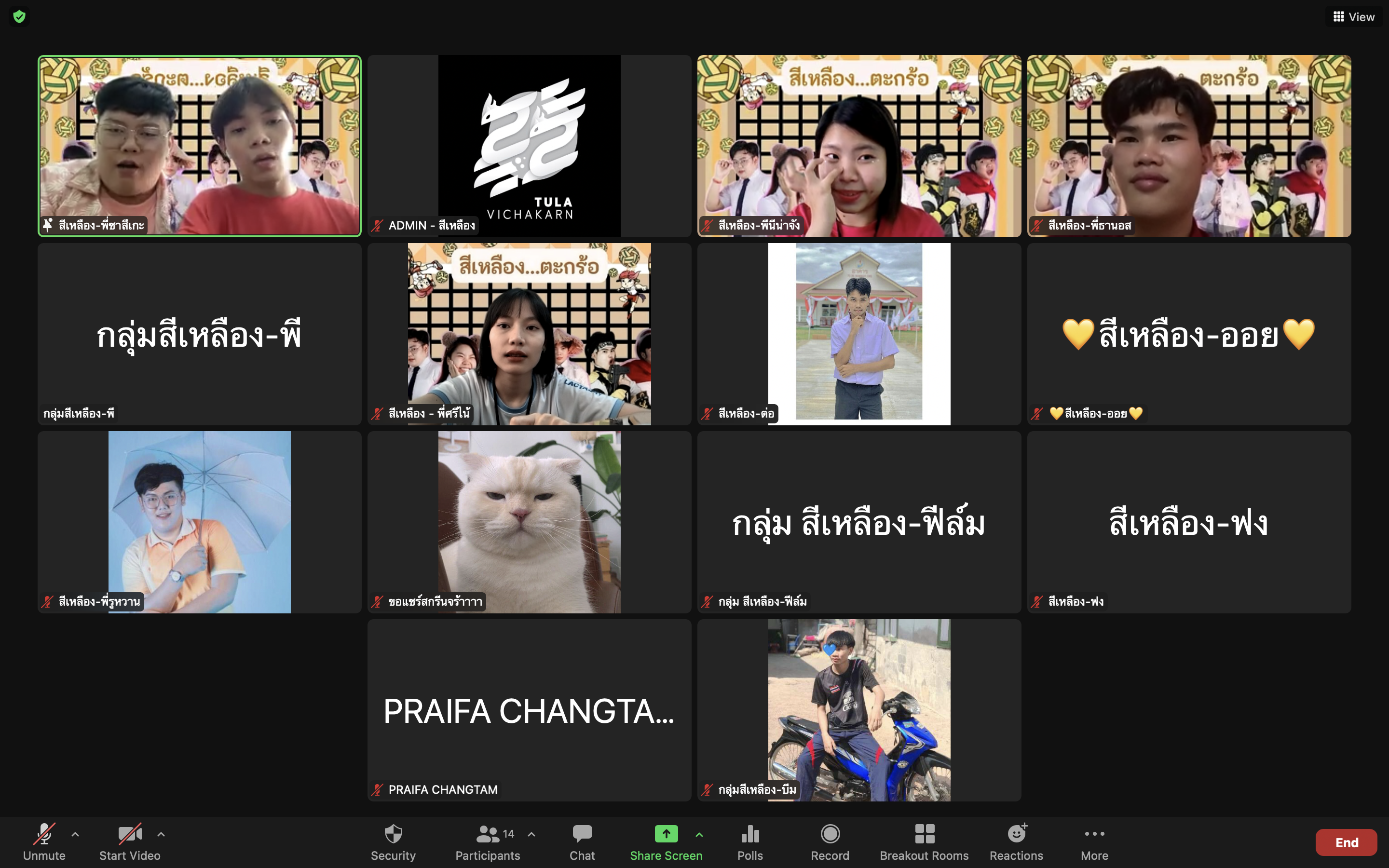Viewport: 1389px width, 868px height.
Task: Open the Participants panel
Action: pos(488,841)
